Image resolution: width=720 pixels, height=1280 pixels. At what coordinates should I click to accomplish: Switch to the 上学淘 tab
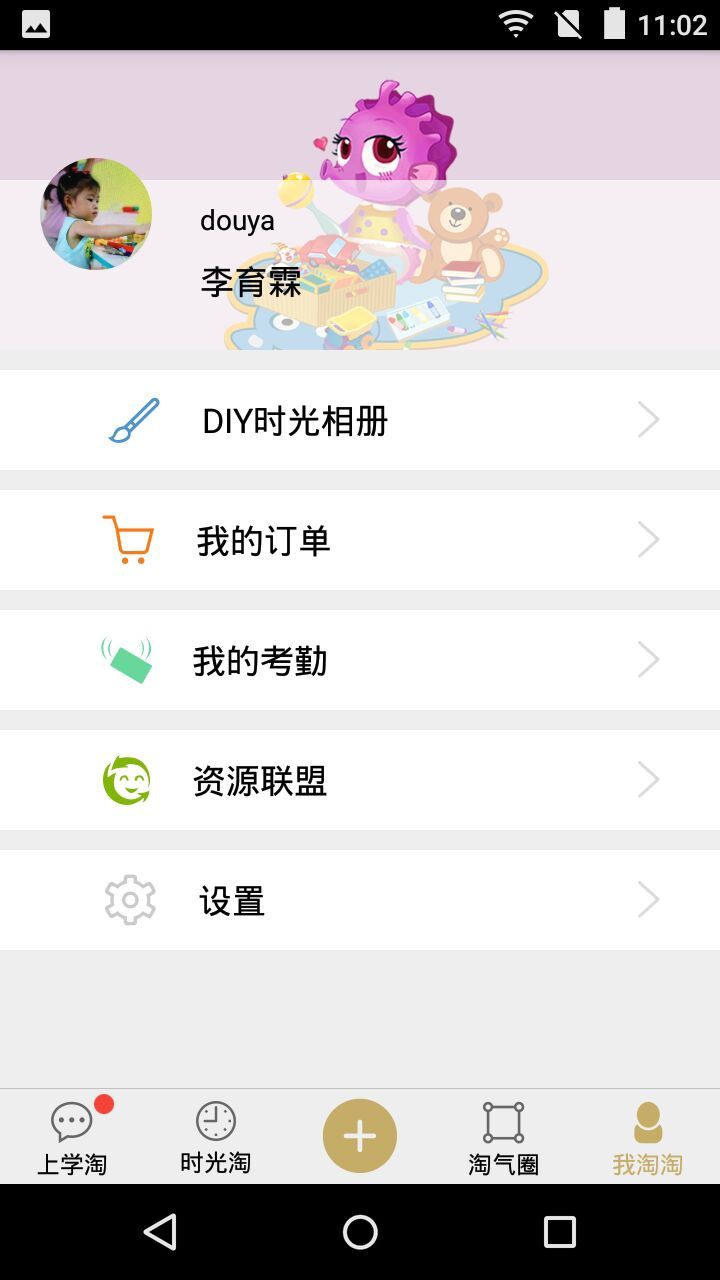(x=72, y=1137)
